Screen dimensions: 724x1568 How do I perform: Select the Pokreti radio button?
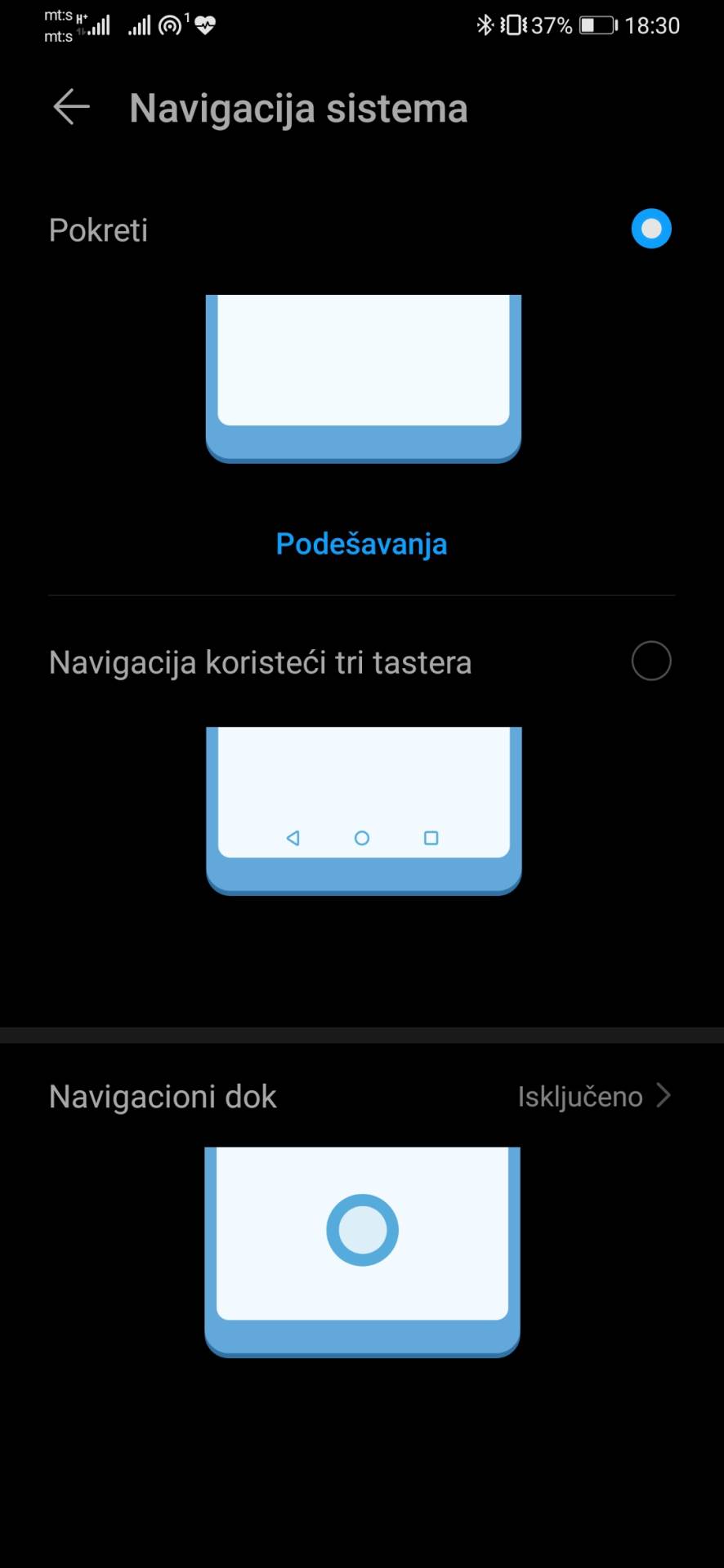(x=650, y=229)
